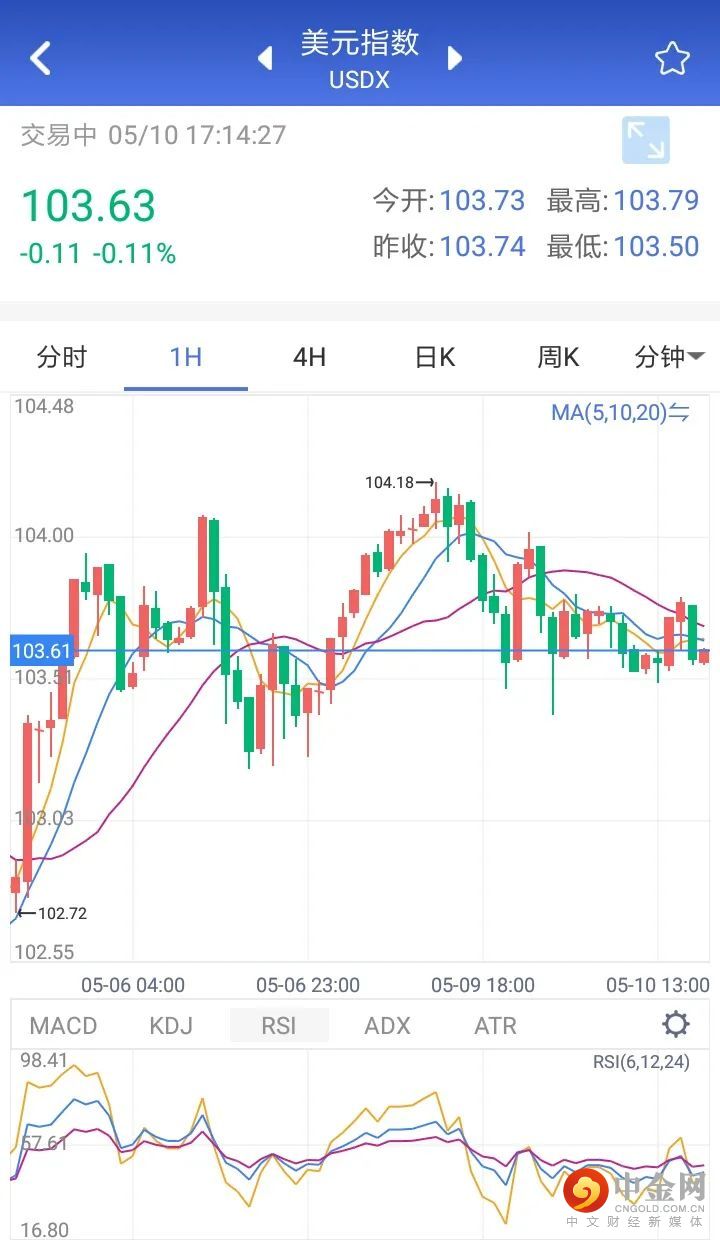Show the 周K weekly chart
Image resolution: width=720 pixels, height=1240 pixels.
558,357
